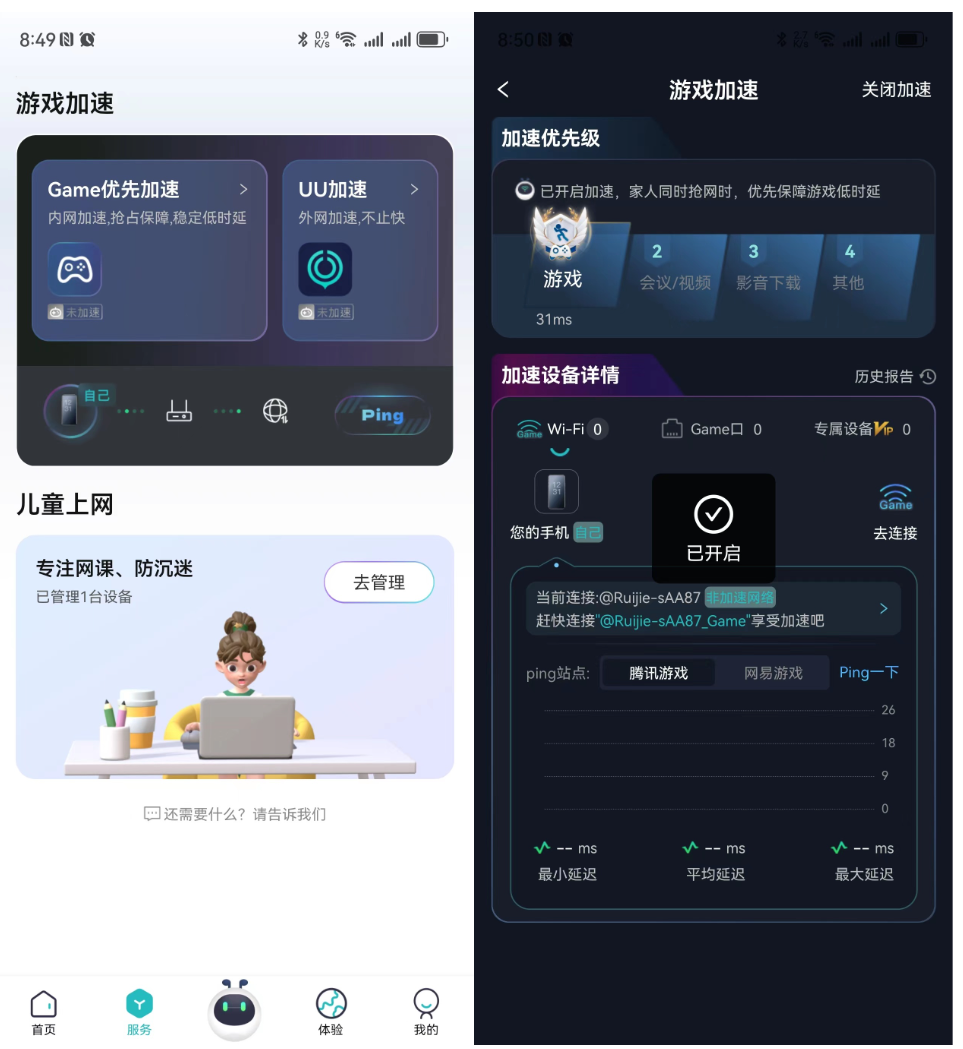Select 网易游戏 as the ping site
963x1049 pixels.
point(773,673)
